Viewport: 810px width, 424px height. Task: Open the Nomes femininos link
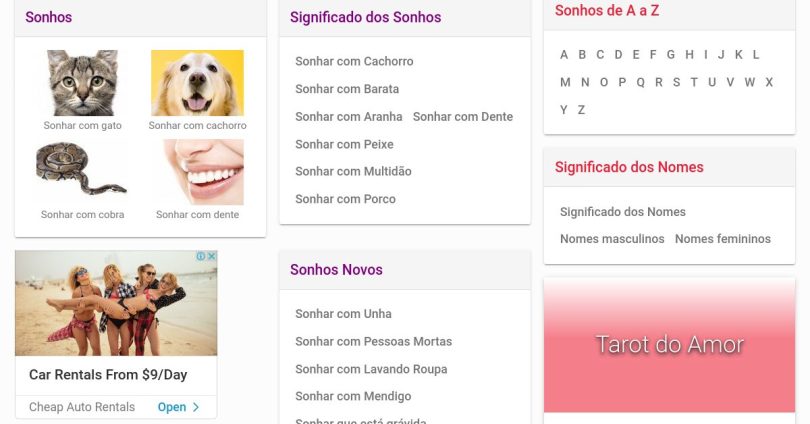tap(722, 239)
